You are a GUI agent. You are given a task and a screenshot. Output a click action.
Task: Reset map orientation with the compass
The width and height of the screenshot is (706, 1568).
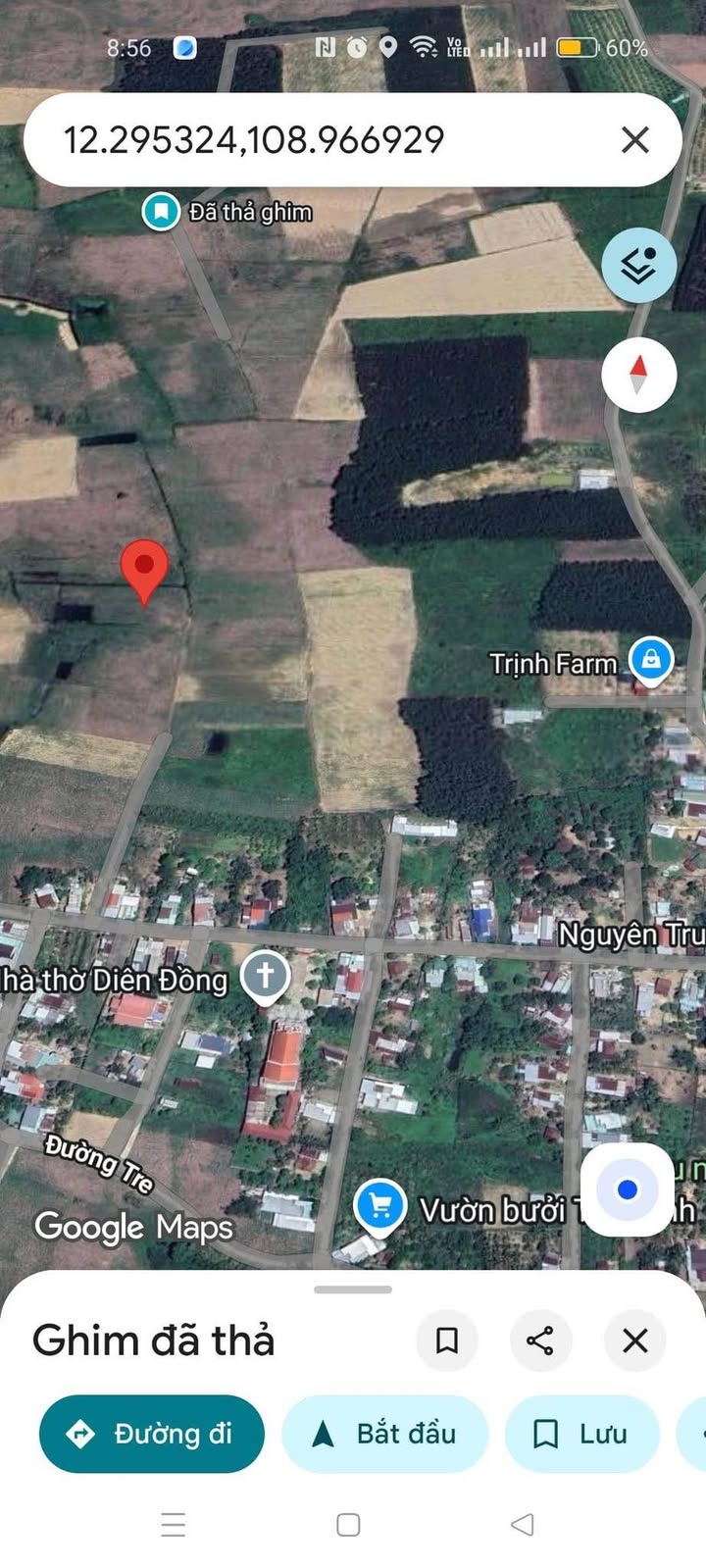638,375
